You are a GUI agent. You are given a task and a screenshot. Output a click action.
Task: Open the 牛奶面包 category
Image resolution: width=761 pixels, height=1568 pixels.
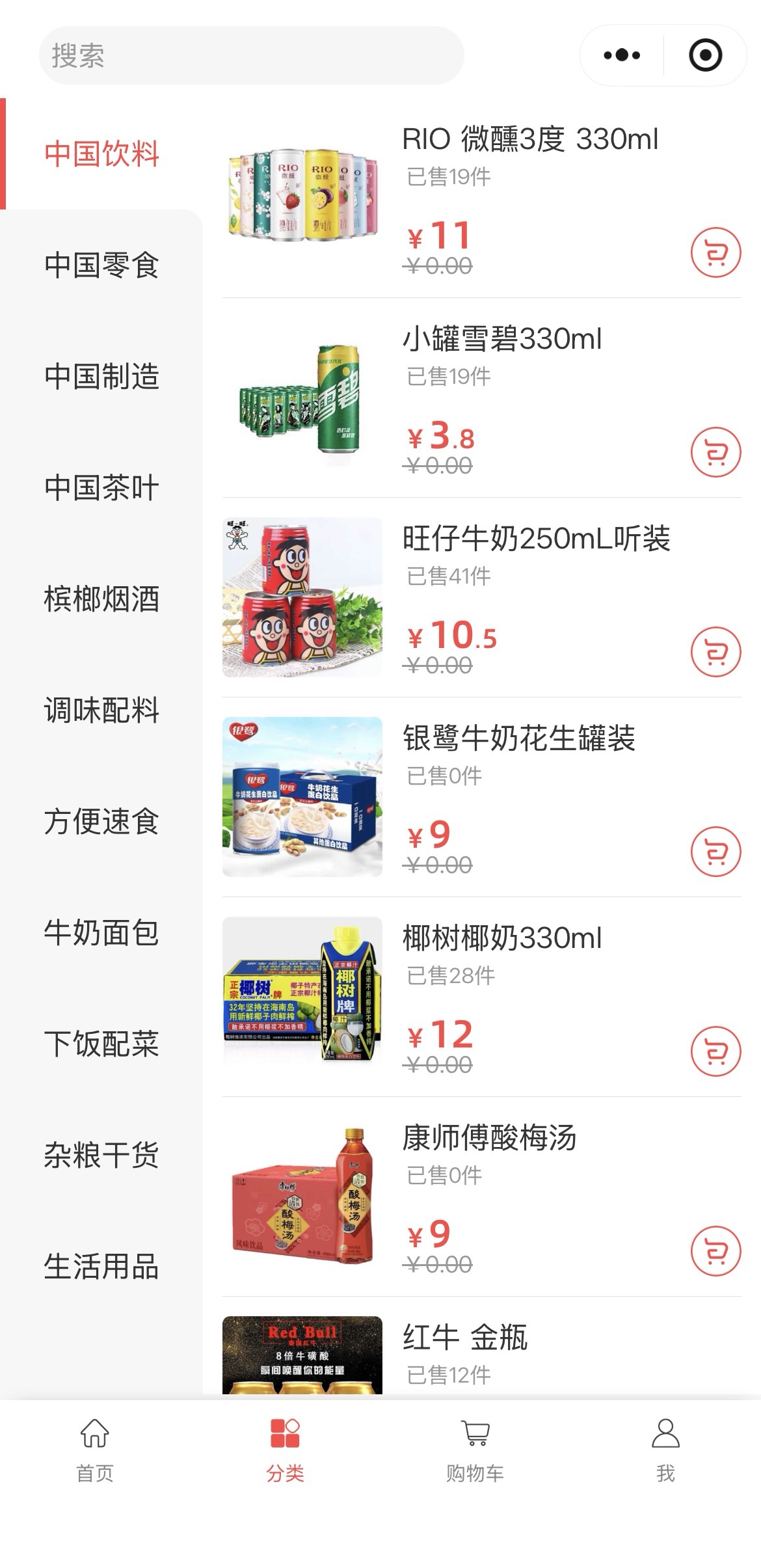101,933
